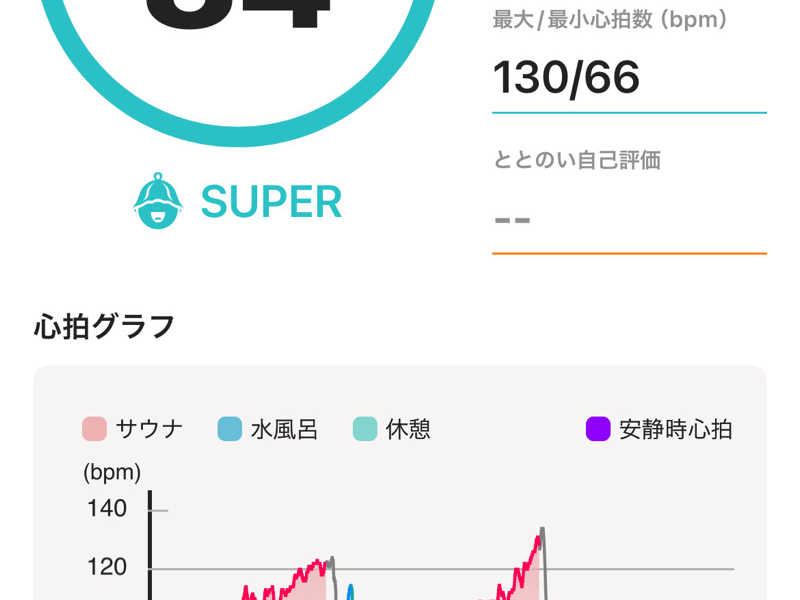Image resolution: width=800 pixels, height=600 pixels.
Task: Set the ととのい自己評価 self-rating field
Action: pyautogui.click(x=628, y=220)
